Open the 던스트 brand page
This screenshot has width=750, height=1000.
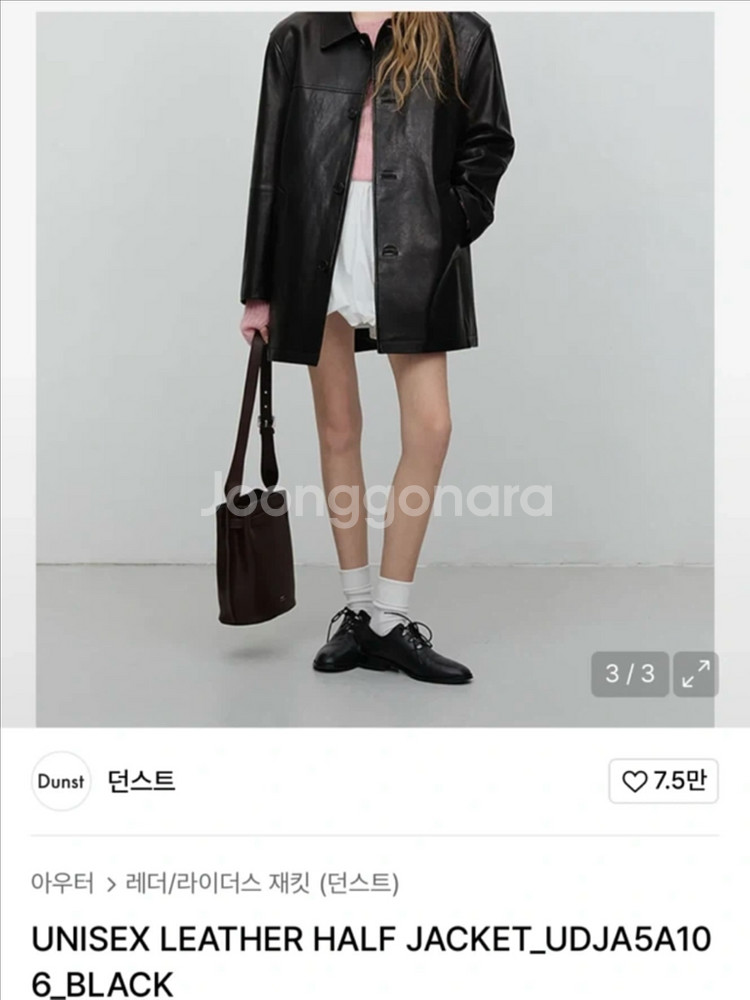click(x=141, y=781)
